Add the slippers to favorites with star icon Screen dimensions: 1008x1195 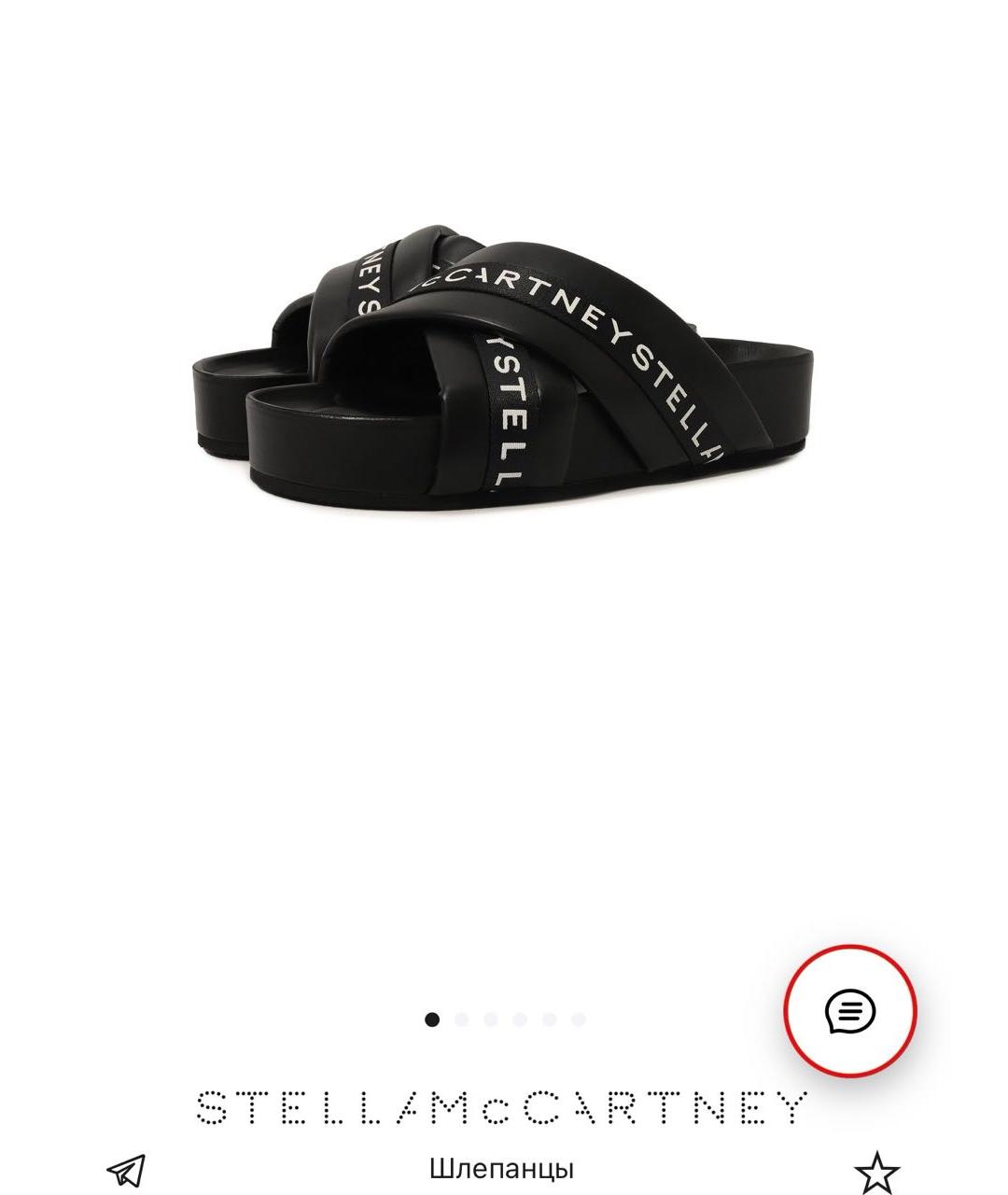pyautogui.click(x=876, y=1172)
